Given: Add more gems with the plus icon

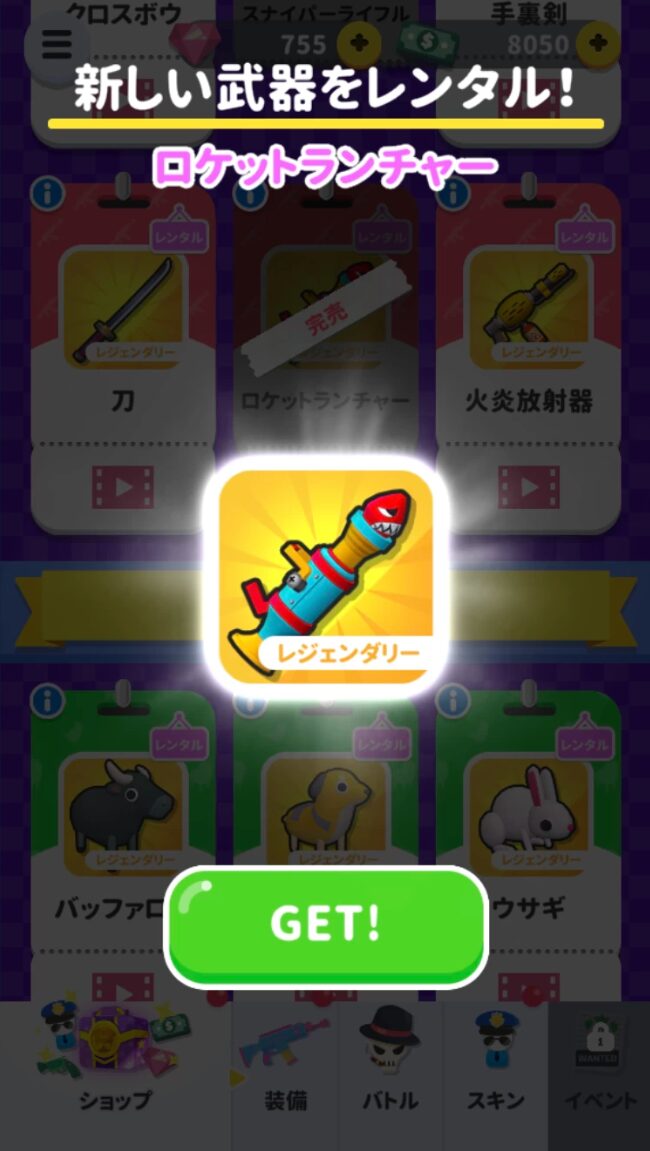Looking at the screenshot, I should pyautogui.click(x=357, y=44).
